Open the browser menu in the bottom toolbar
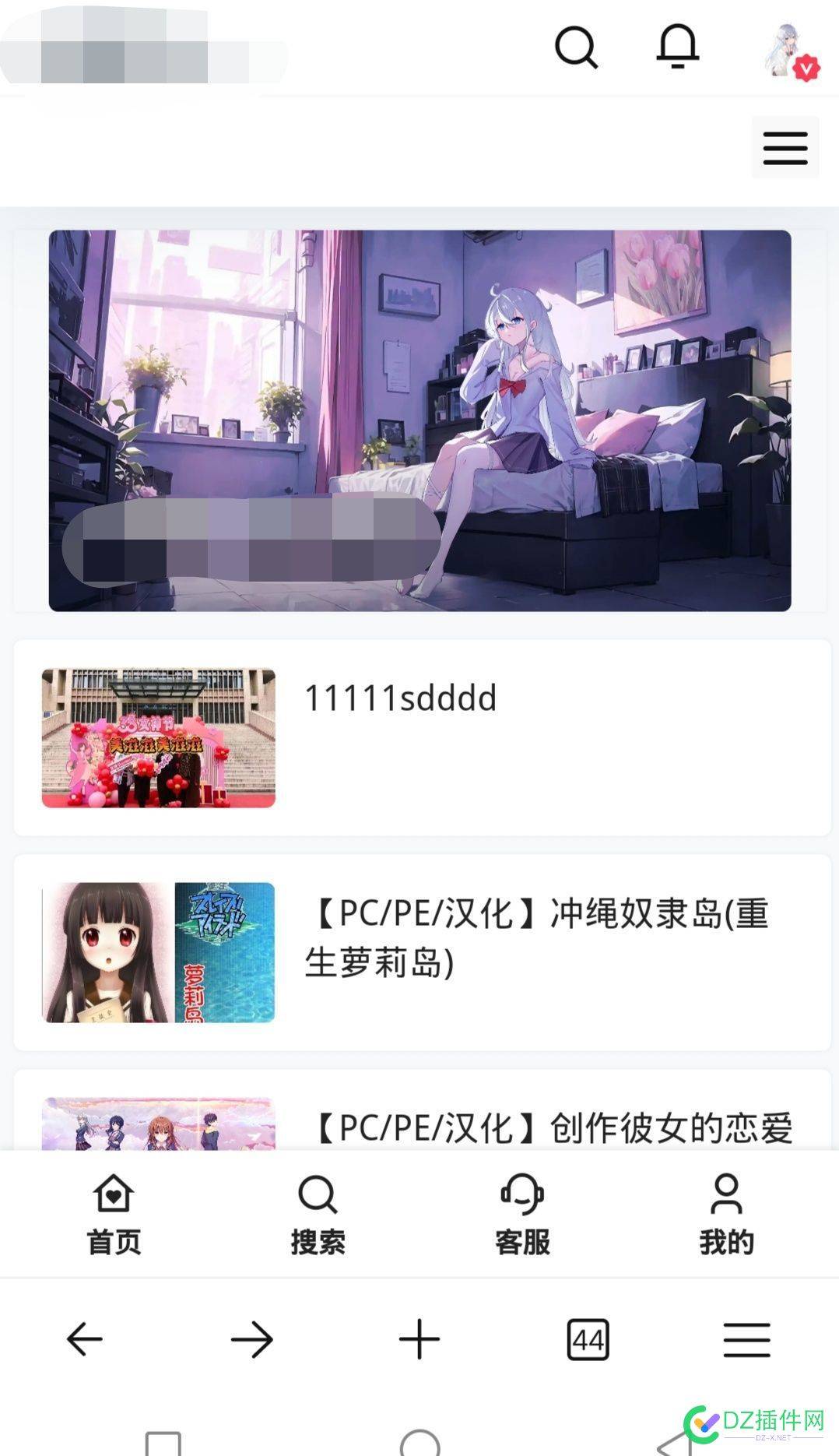 click(746, 1339)
